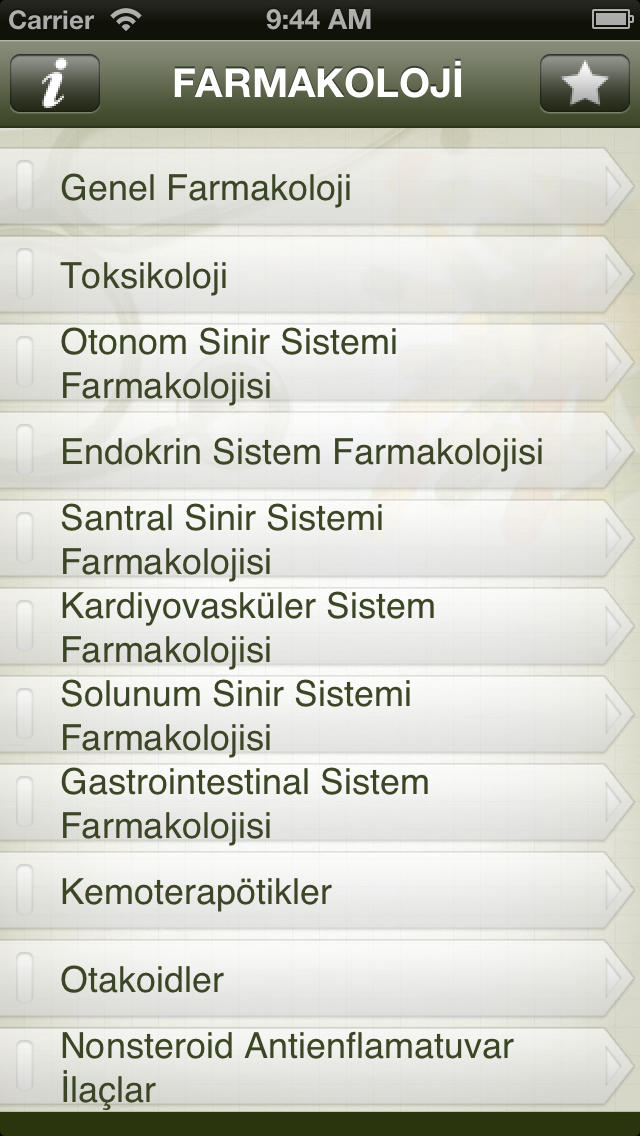Open Endokrin Sistem Farmakolojisi

pos(310,451)
